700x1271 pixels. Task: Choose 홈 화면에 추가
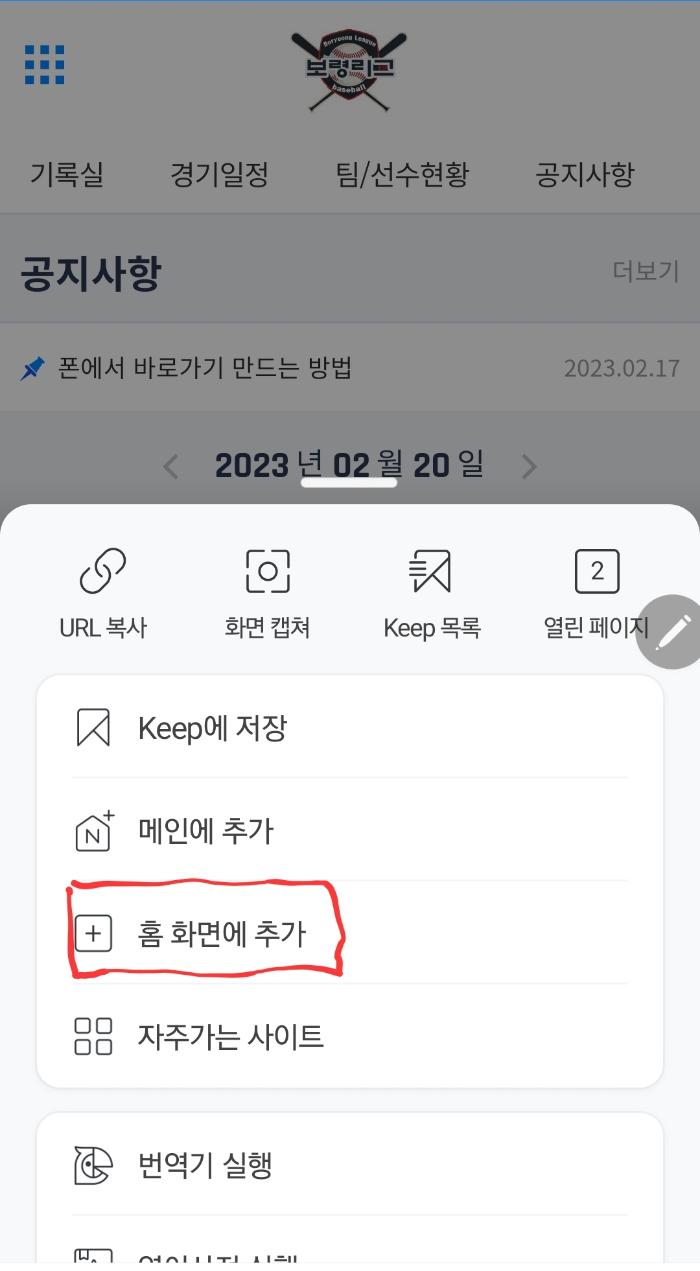coord(350,934)
